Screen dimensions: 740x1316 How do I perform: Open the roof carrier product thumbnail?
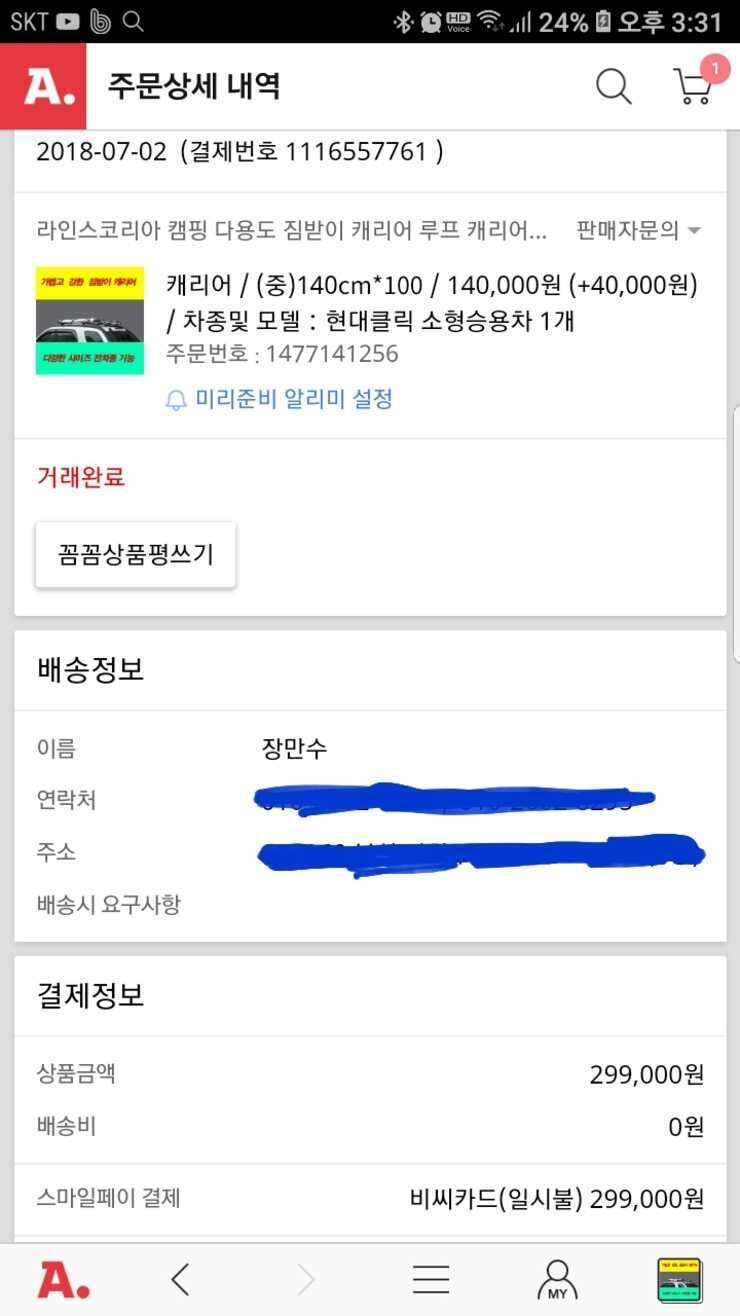coord(90,320)
